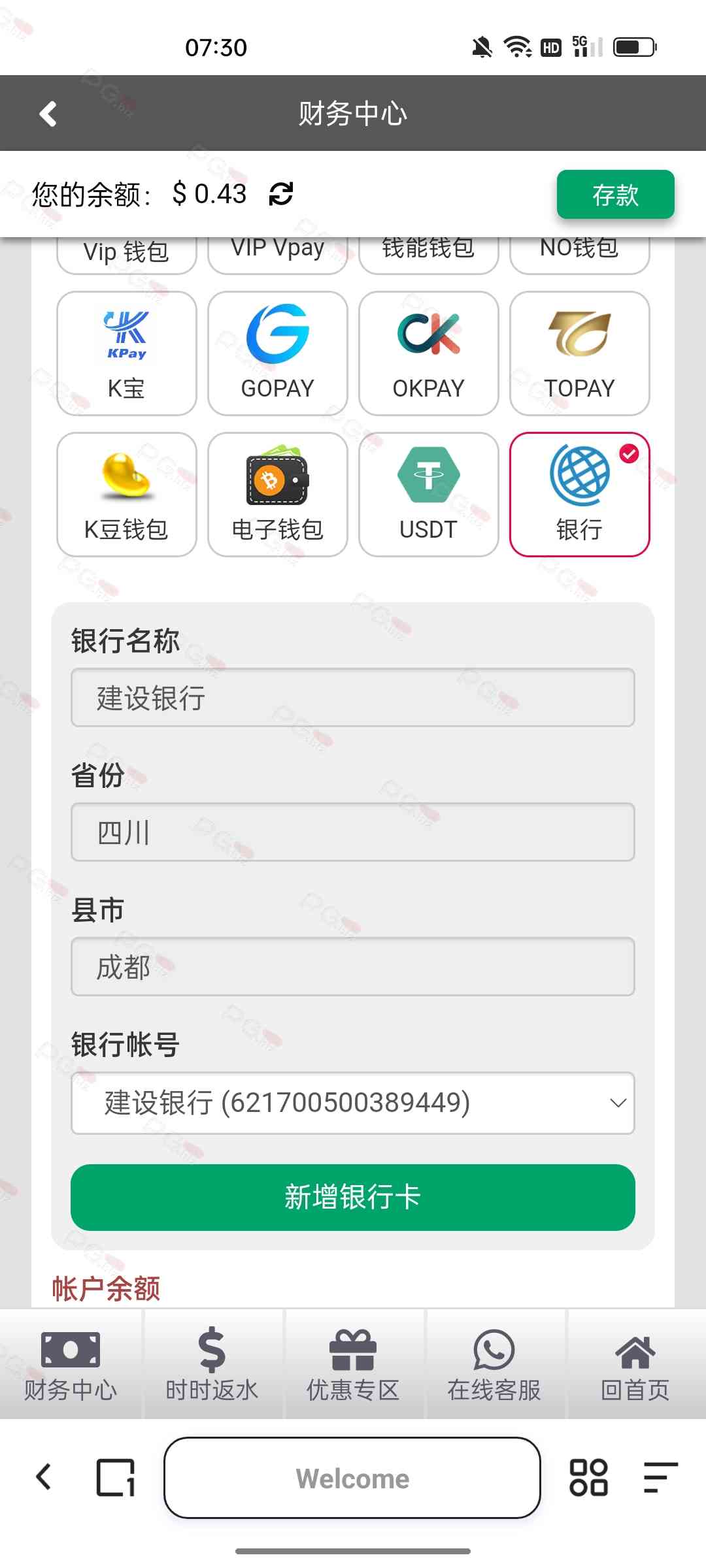Tap the Welcome address bar
The height and width of the screenshot is (1568, 706).
point(352,1478)
